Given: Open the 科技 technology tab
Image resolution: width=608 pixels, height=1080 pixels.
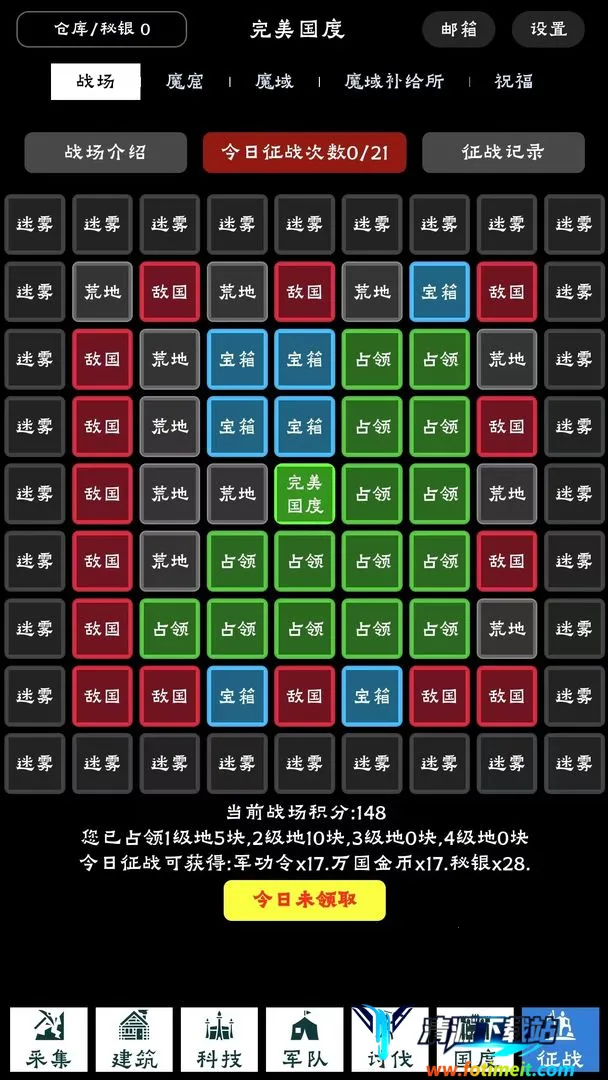Looking at the screenshot, I should (219, 1040).
